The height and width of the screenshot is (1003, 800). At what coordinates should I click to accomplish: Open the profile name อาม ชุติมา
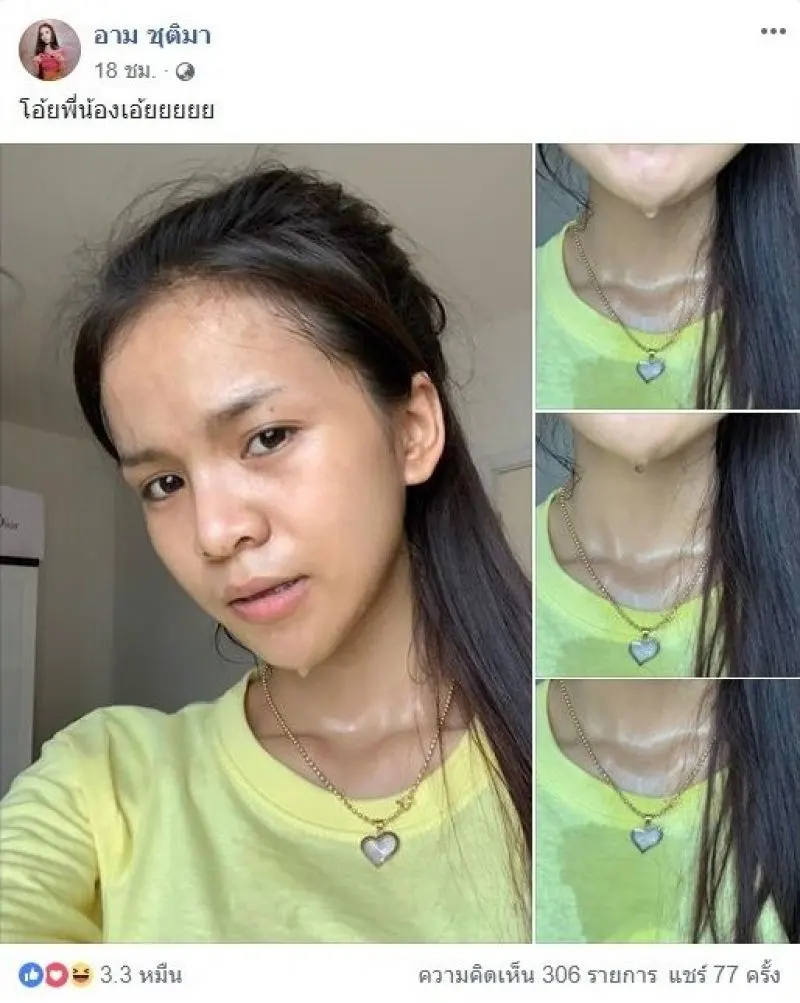click(x=152, y=36)
